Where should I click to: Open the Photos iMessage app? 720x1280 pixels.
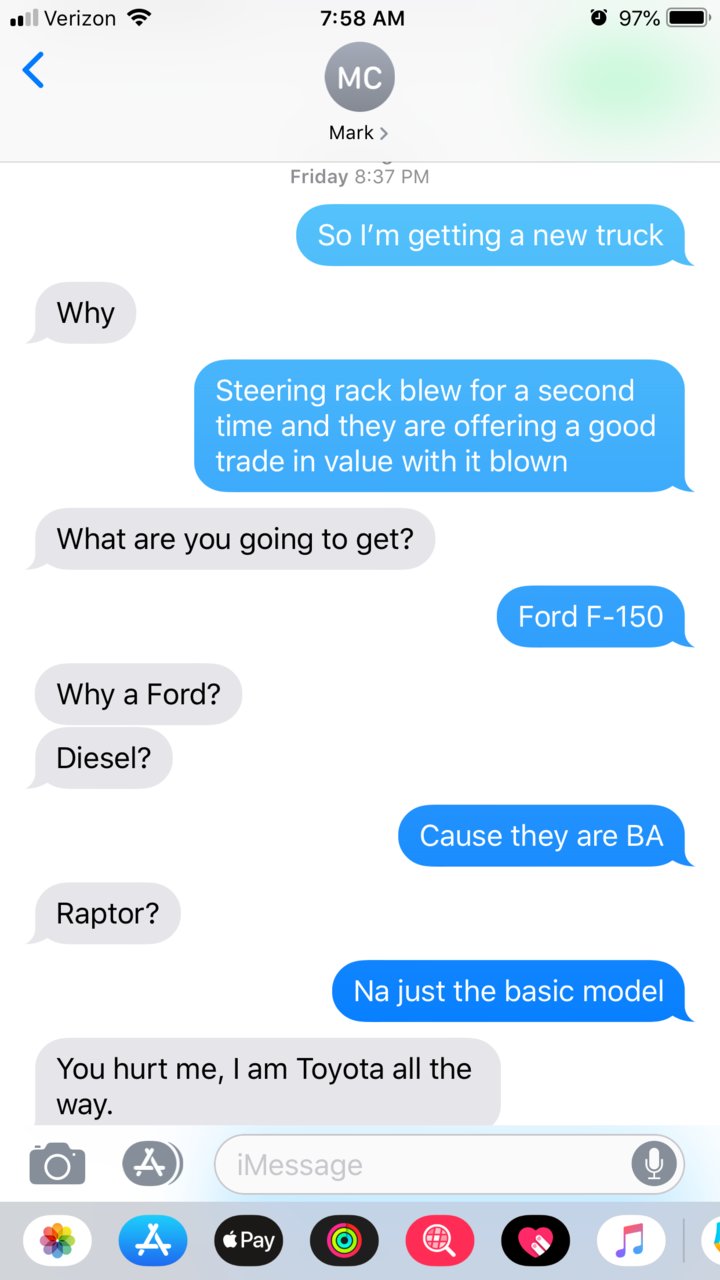(57, 1241)
